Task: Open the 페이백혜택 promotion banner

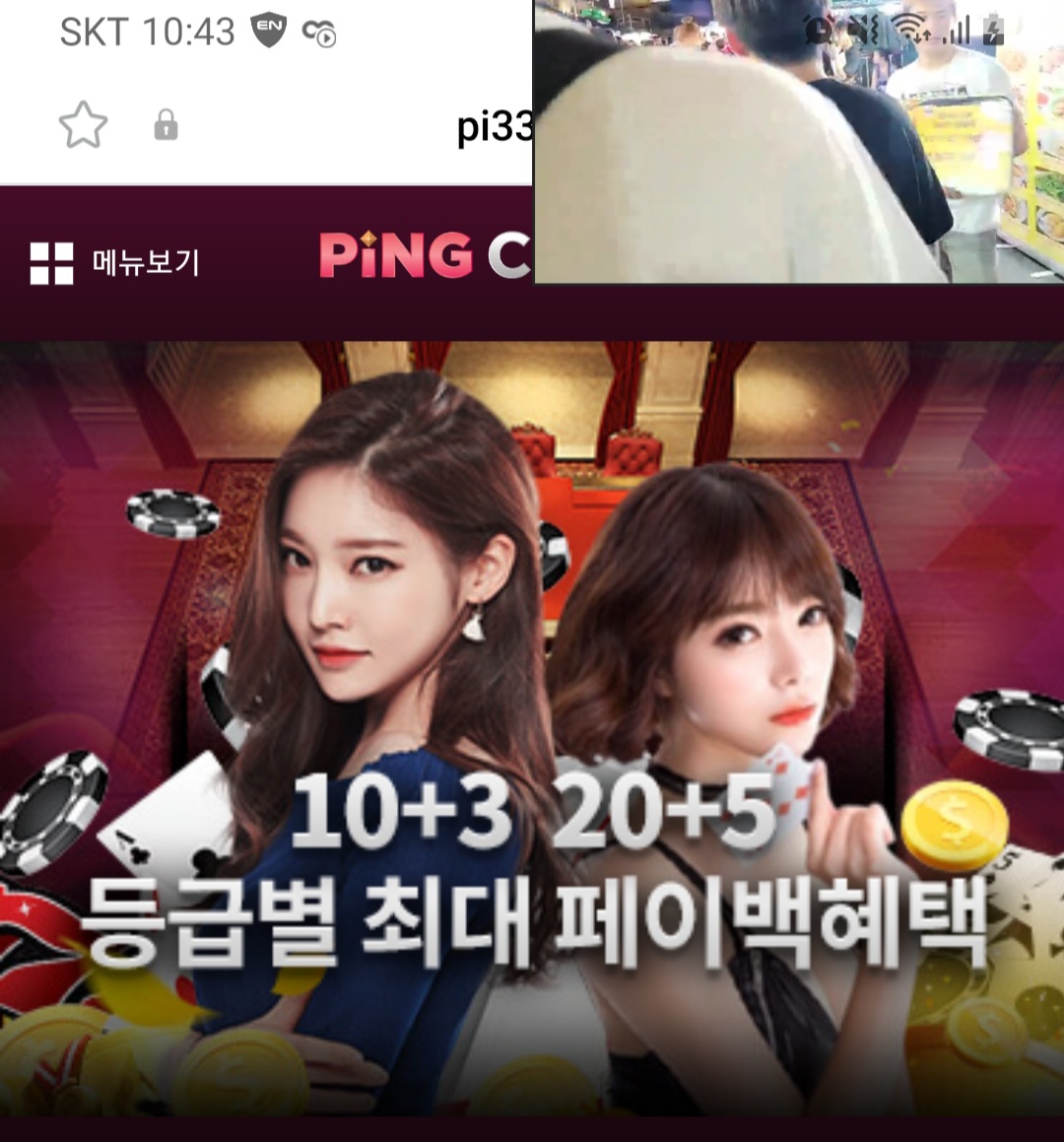Action: (x=532, y=729)
